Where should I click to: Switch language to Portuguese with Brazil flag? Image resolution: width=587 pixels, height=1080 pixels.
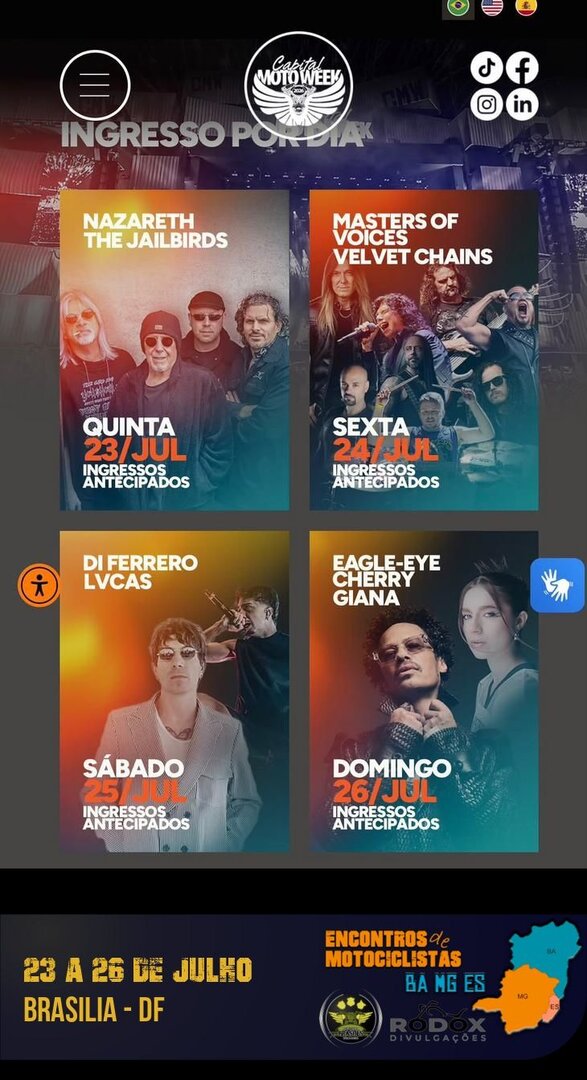457,8
